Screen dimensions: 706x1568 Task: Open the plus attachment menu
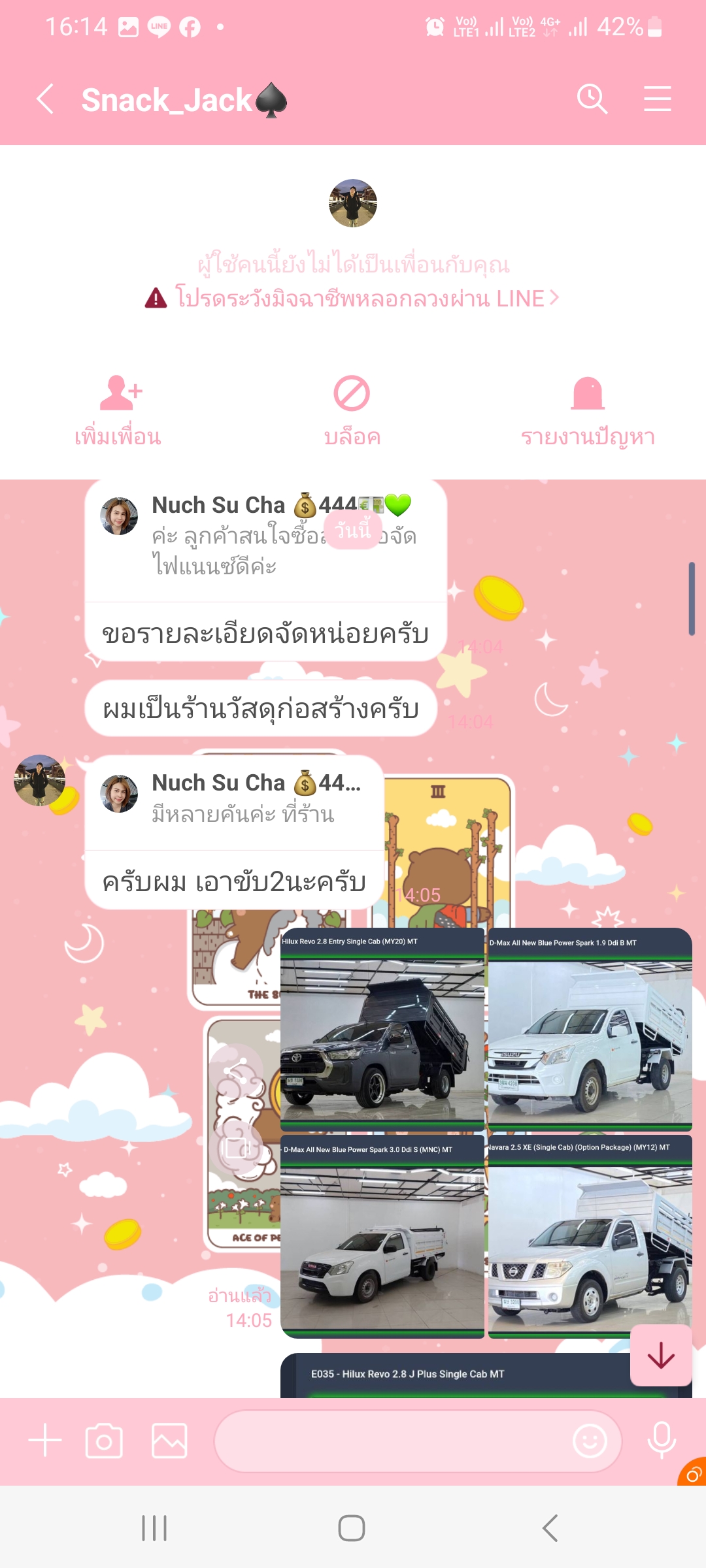45,1441
